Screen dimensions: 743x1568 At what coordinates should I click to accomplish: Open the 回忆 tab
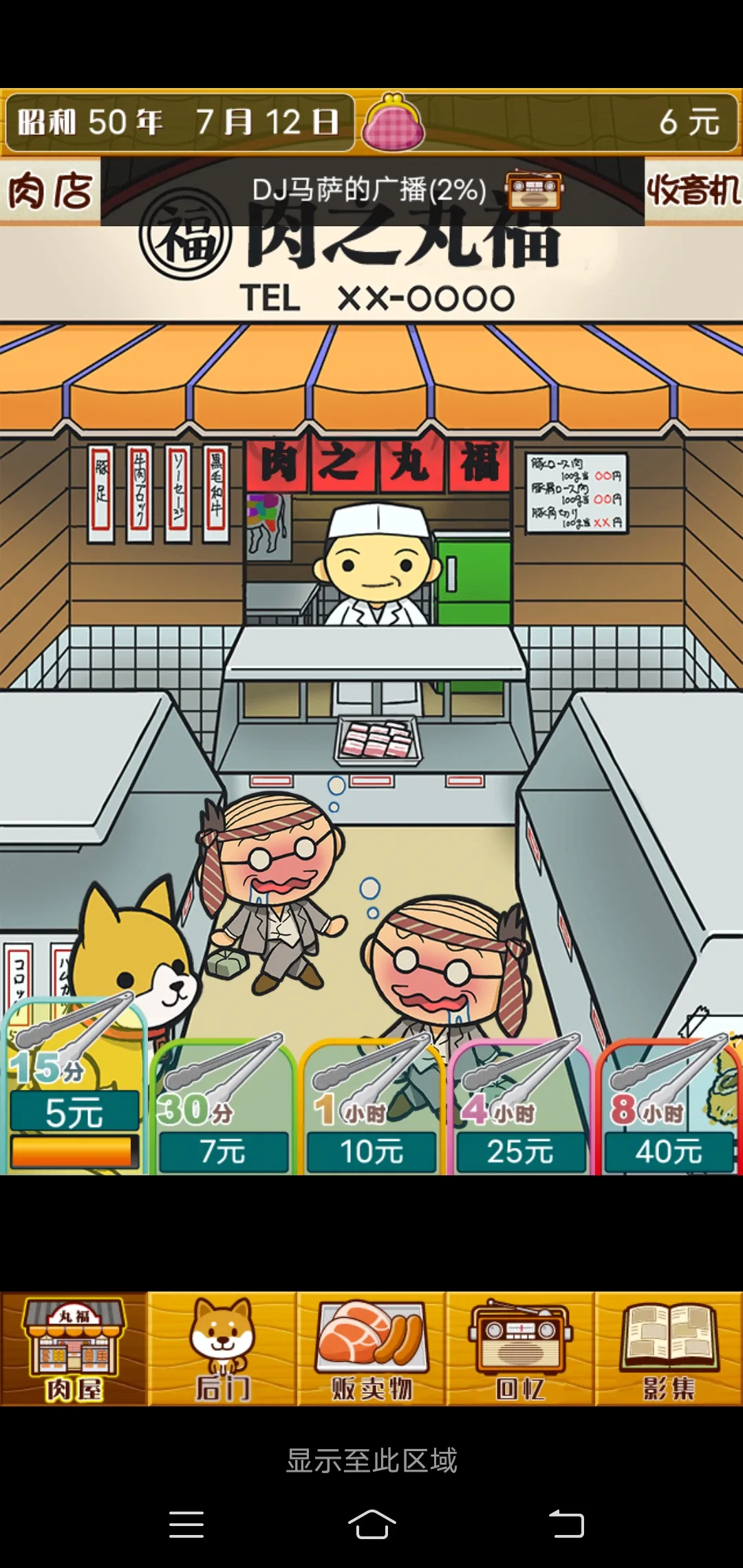(x=520, y=1348)
